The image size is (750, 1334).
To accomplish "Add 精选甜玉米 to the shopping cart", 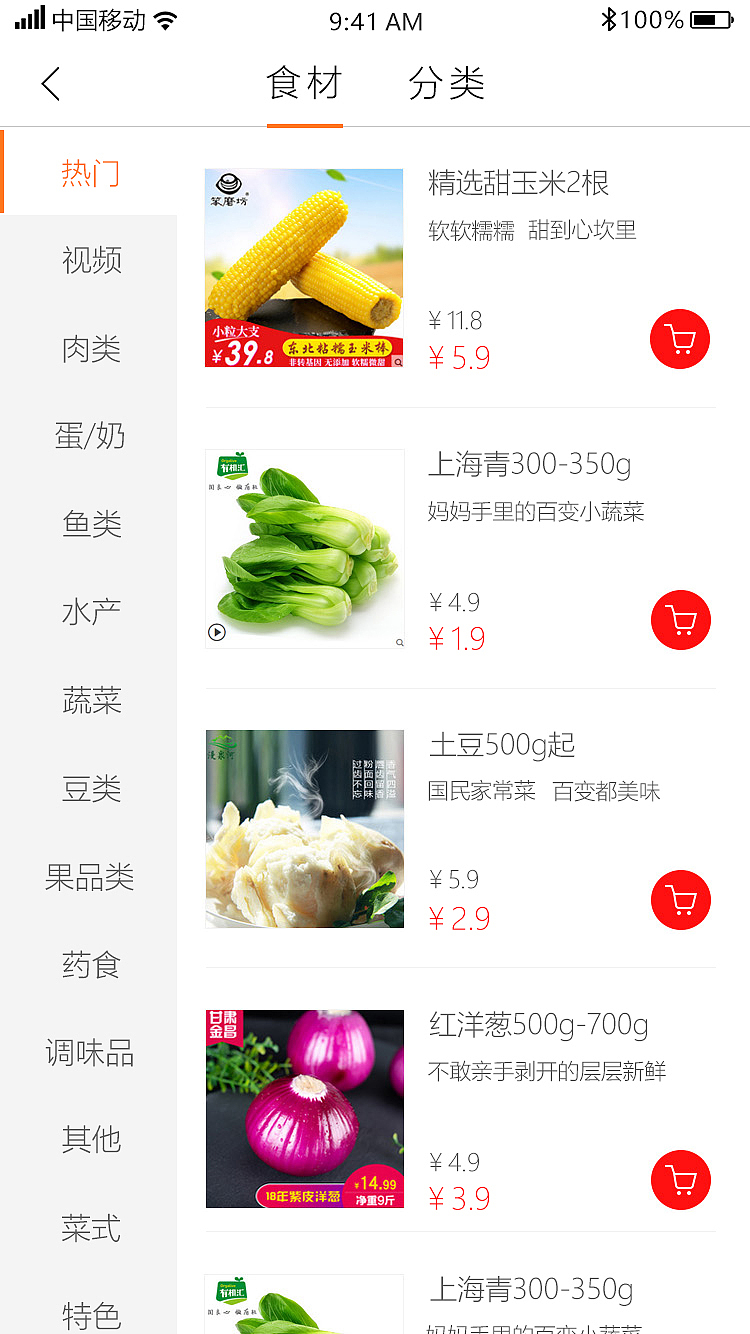I will coord(680,339).
